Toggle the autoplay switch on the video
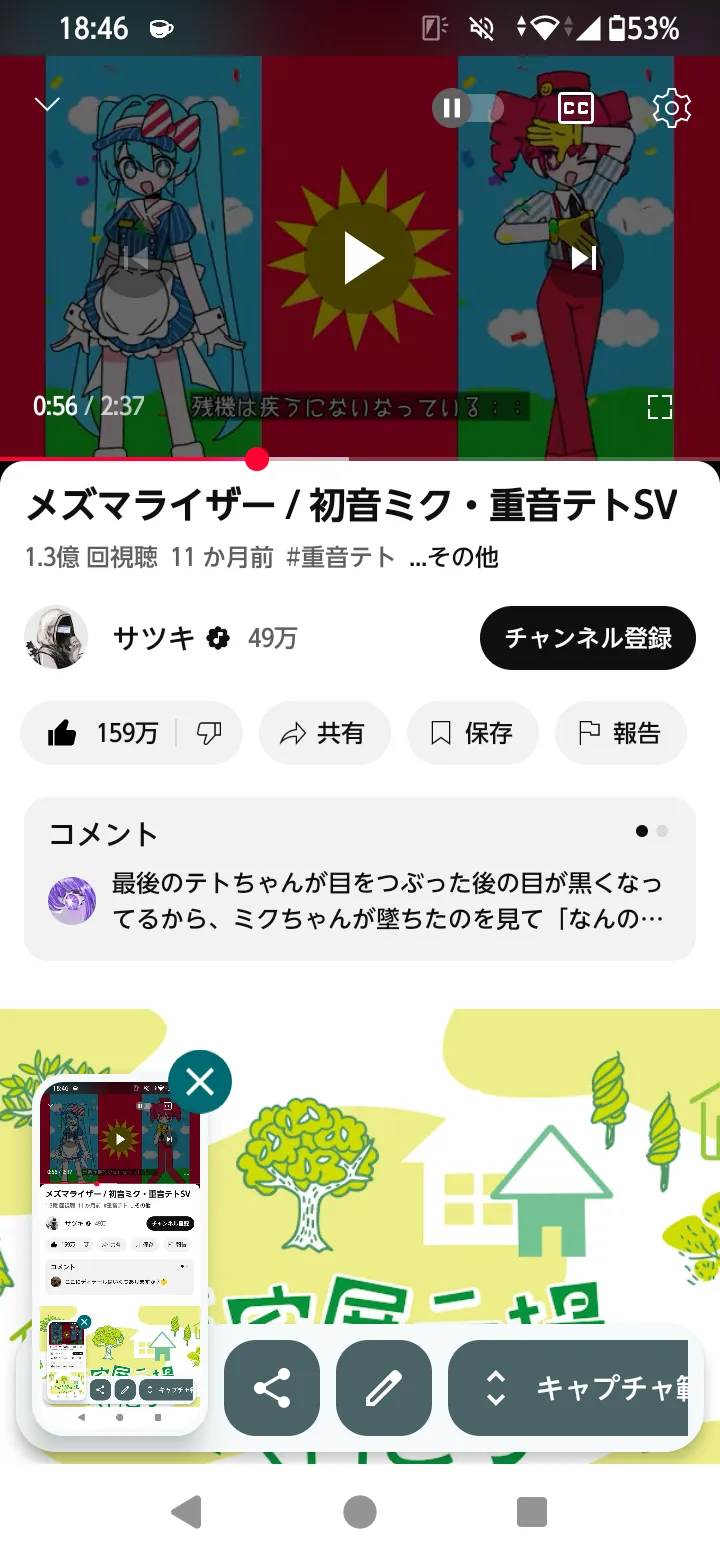720x1560 pixels. [x=467, y=108]
